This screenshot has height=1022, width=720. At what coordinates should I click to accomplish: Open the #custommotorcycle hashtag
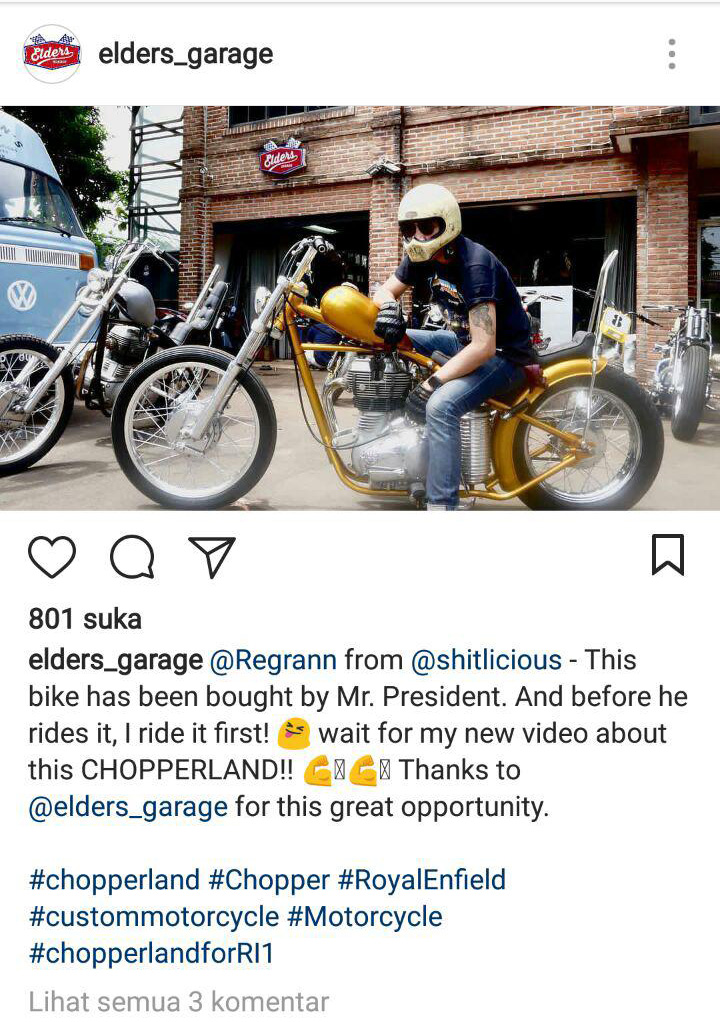153,916
